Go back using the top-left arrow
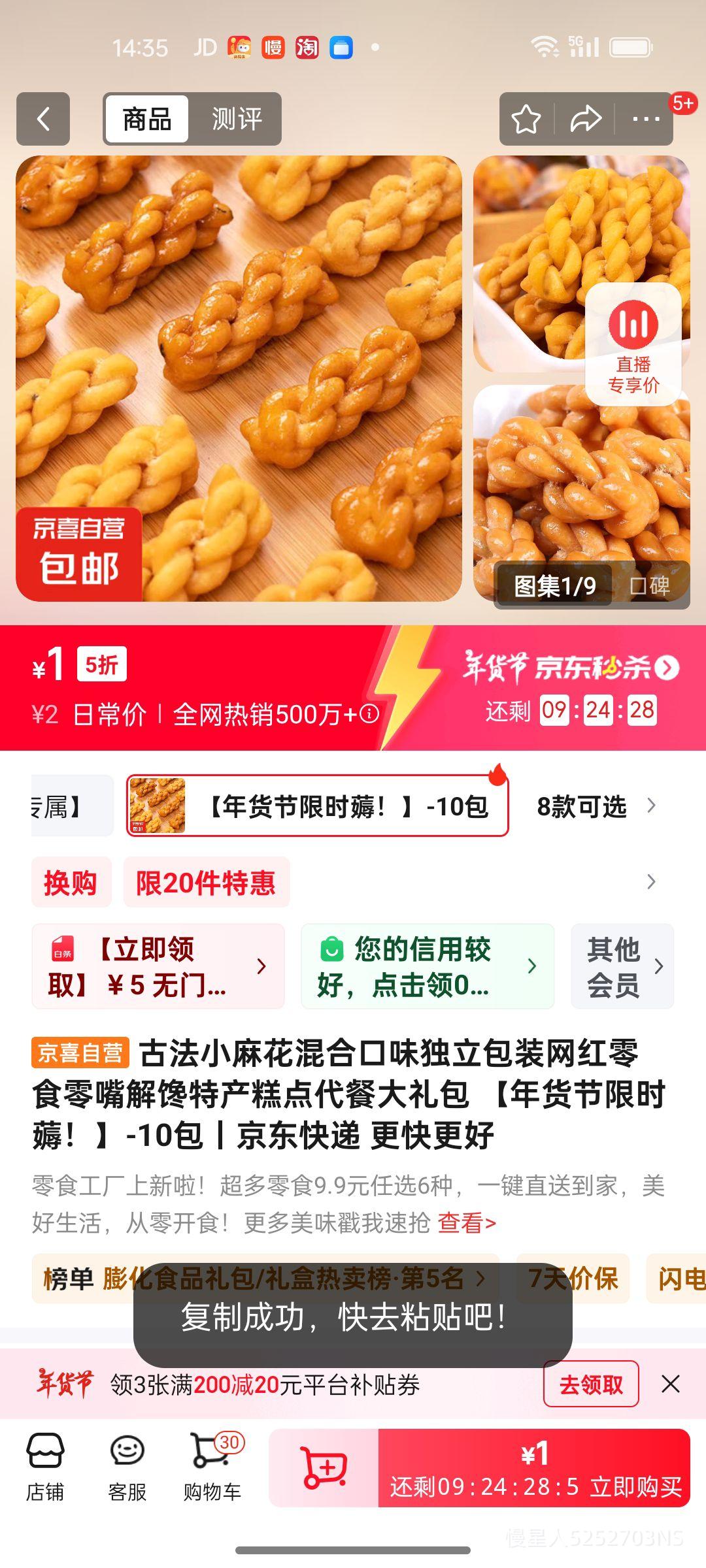The height and width of the screenshot is (1568, 706). pyautogui.click(x=43, y=119)
